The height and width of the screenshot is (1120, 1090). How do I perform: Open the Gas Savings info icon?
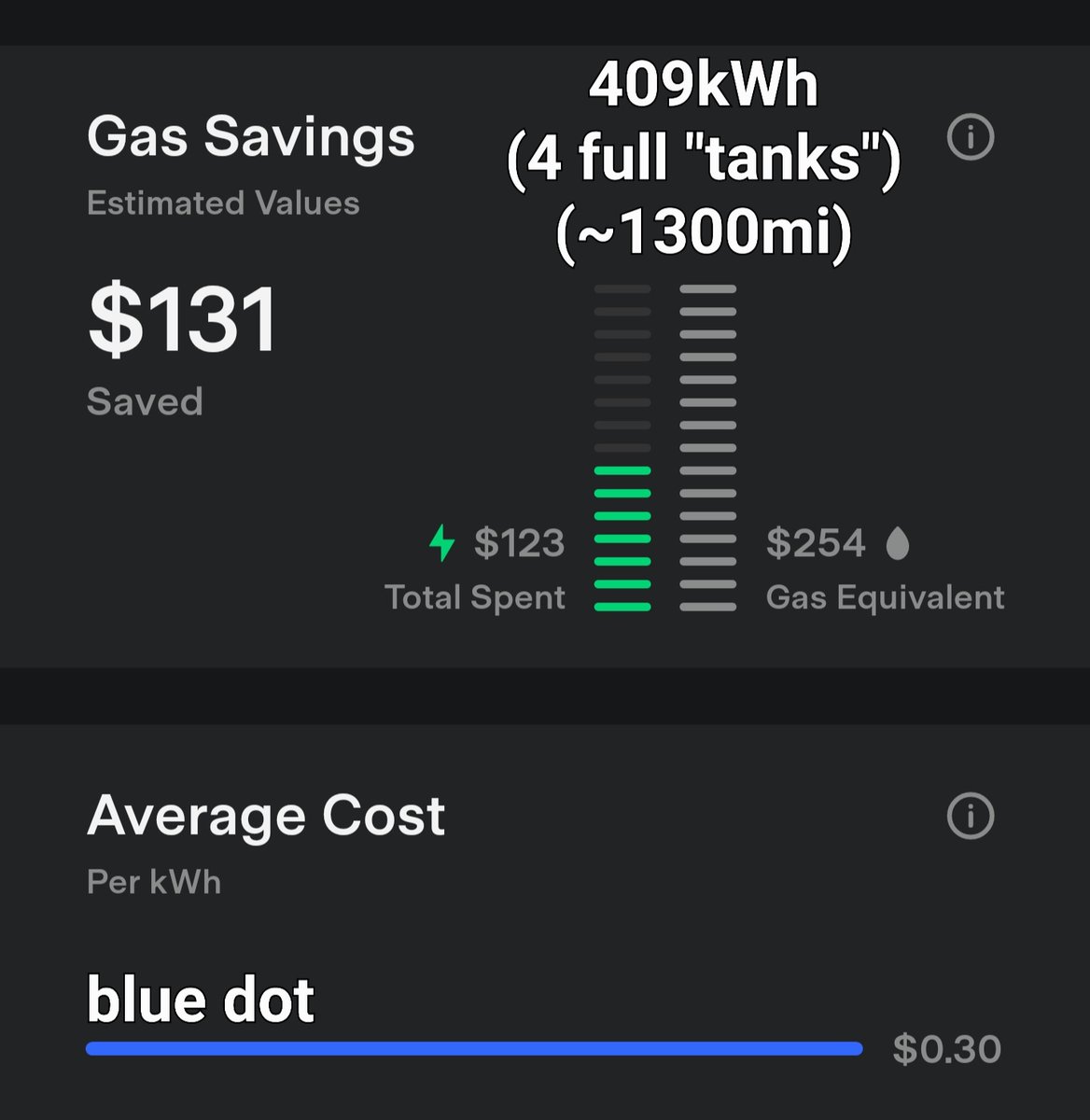971,137
